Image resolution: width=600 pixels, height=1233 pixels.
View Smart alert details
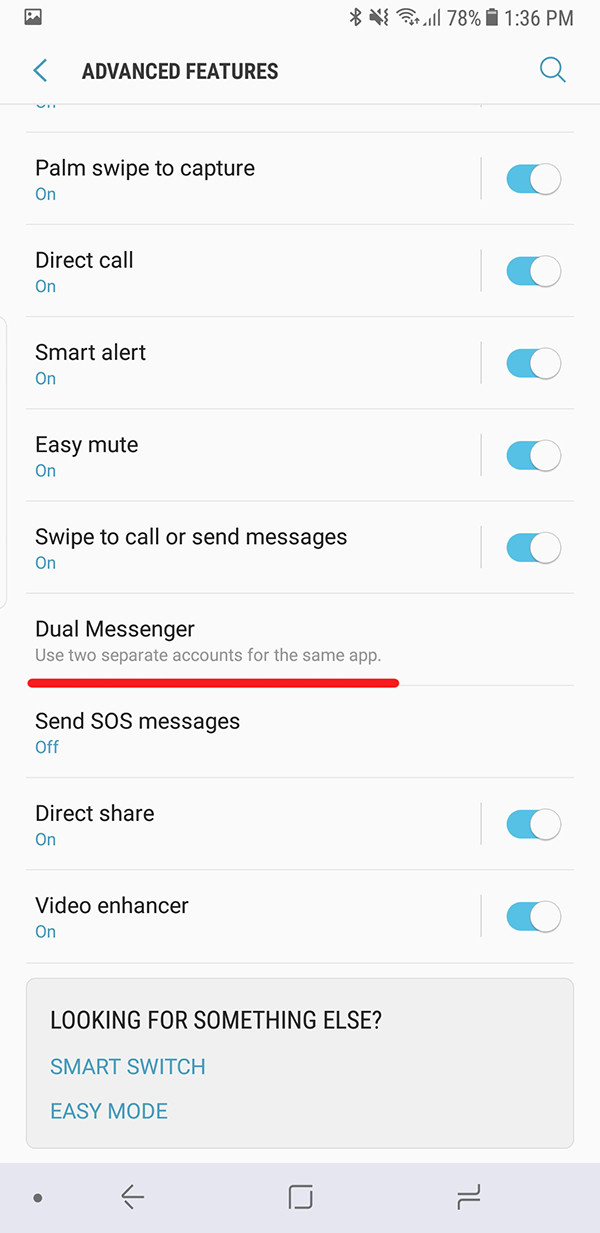click(x=91, y=363)
